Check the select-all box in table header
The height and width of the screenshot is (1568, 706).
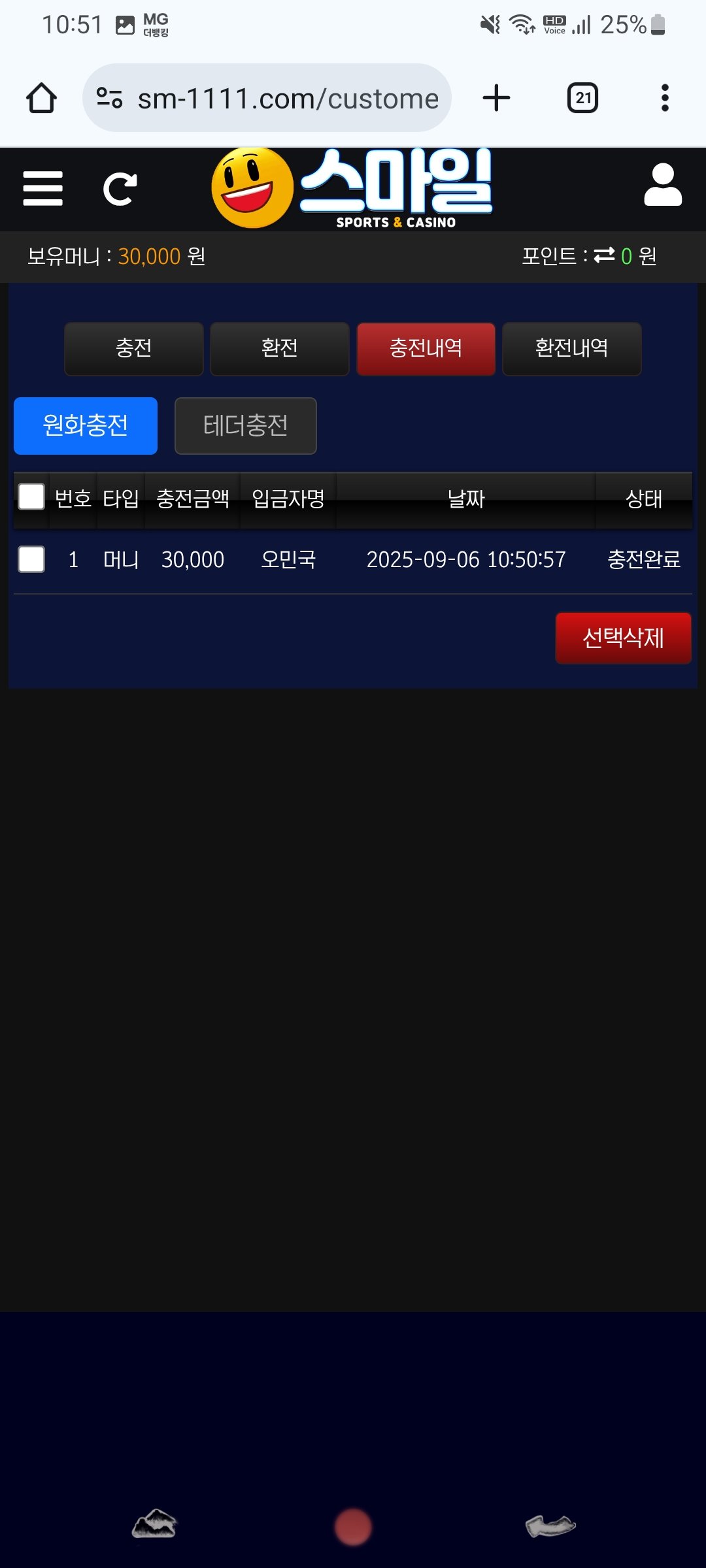[31, 497]
